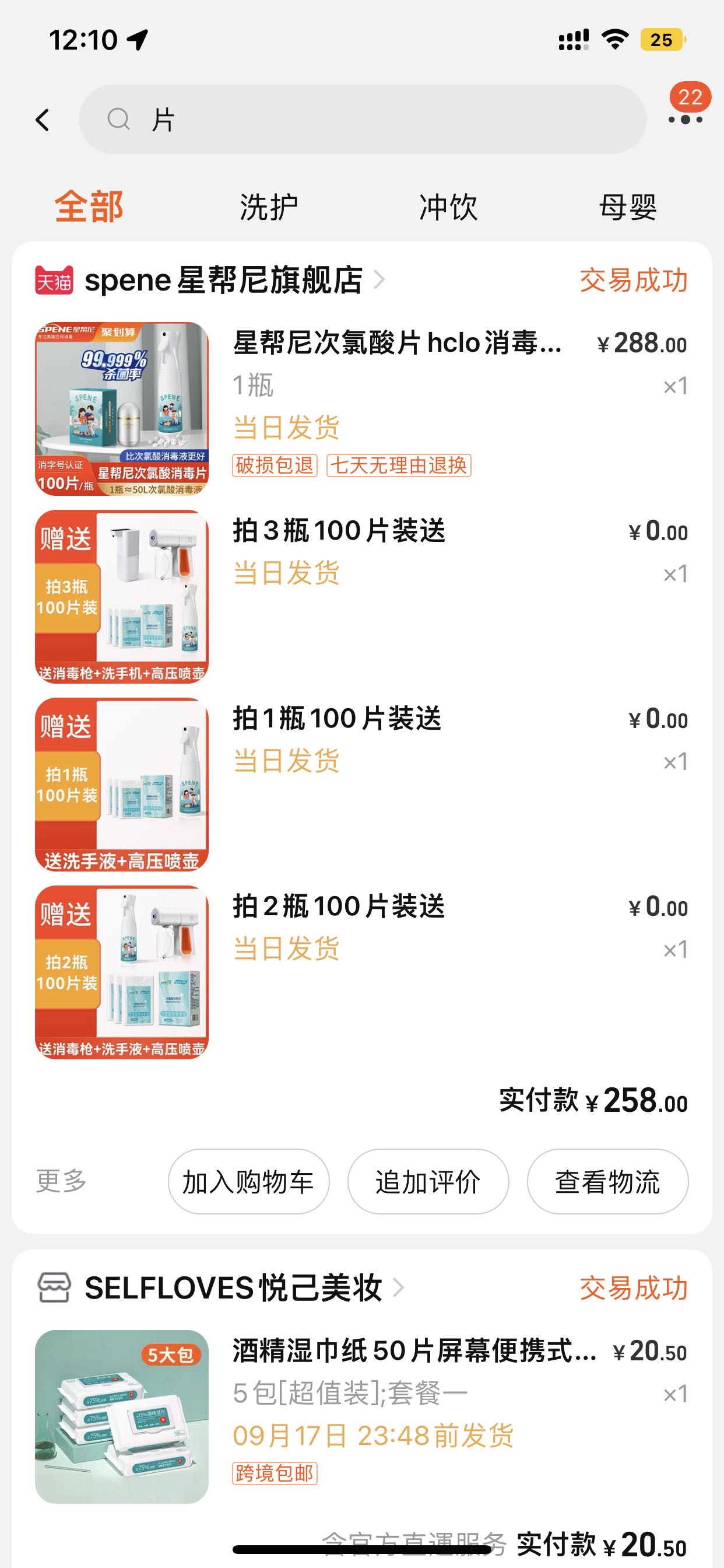Click the 天猫 Tmall store icon
Image resolution: width=724 pixels, height=1568 pixels.
(x=54, y=281)
